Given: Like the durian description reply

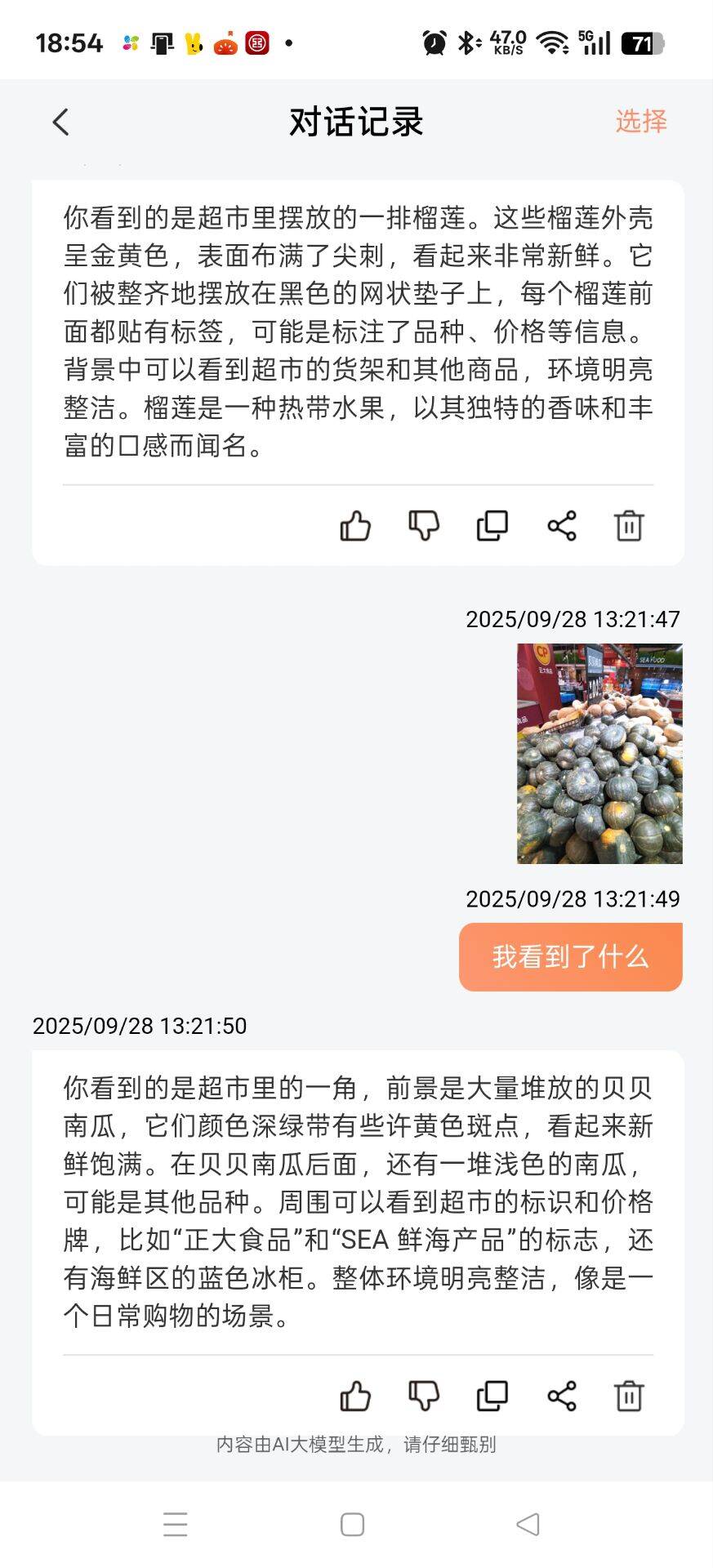Looking at the screenshot, I should coord(355,526).
